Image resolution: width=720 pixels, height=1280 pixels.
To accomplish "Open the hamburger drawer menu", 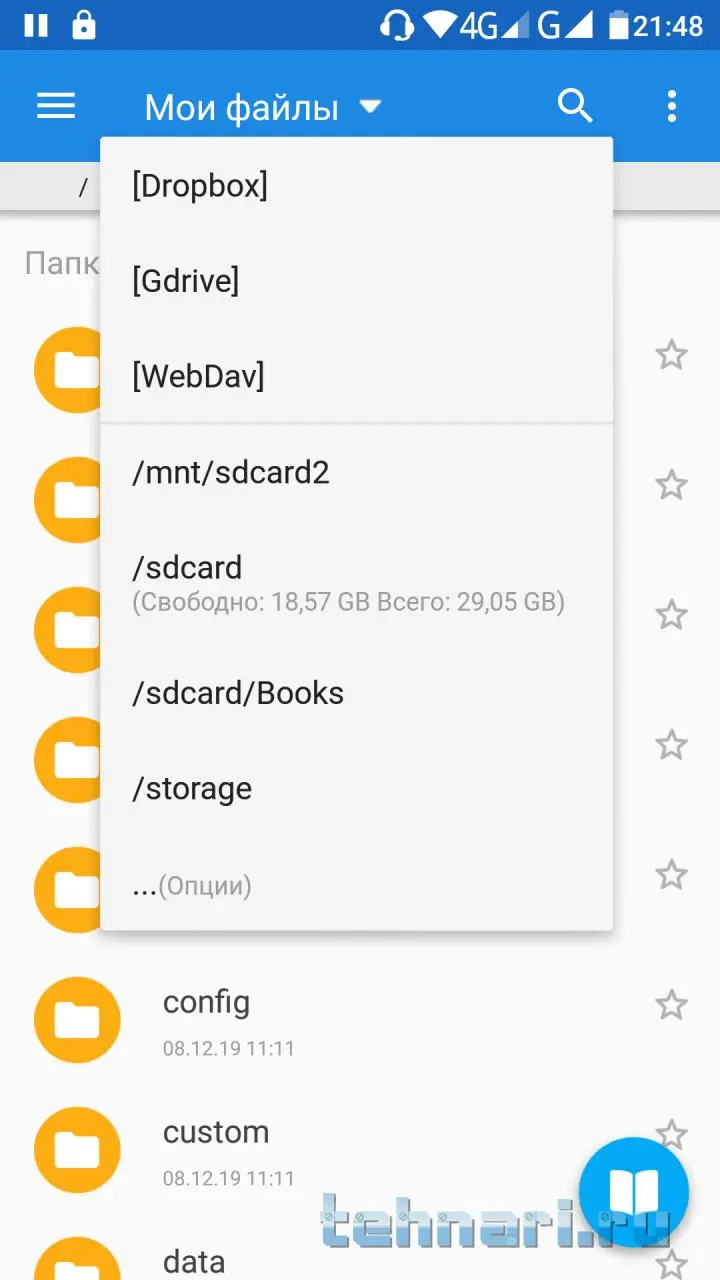I will point(56,106).
